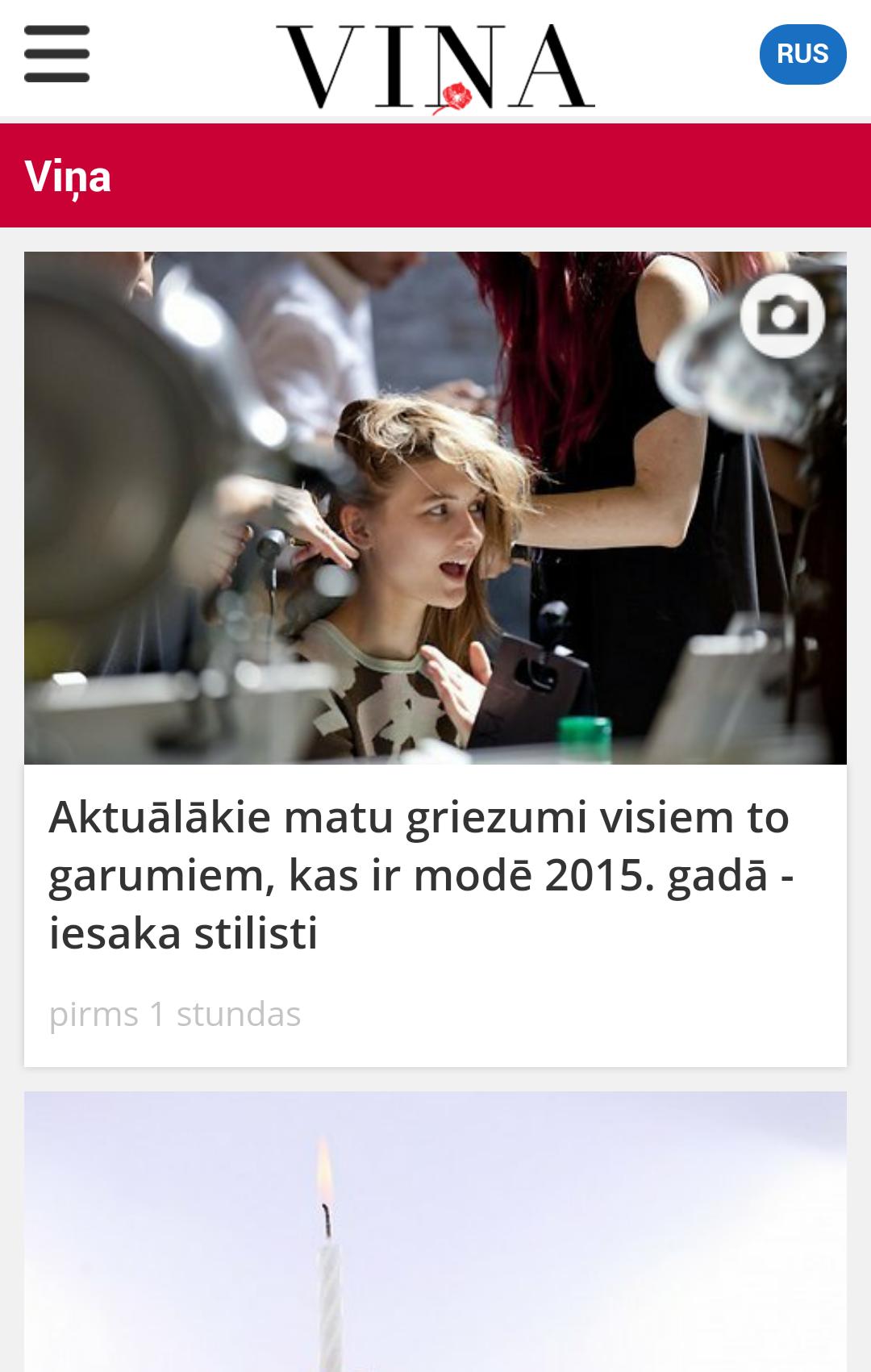This screenshot has width=871, height=1372.
Task: Switch language with the RUS button
Action: coord(802,54)
